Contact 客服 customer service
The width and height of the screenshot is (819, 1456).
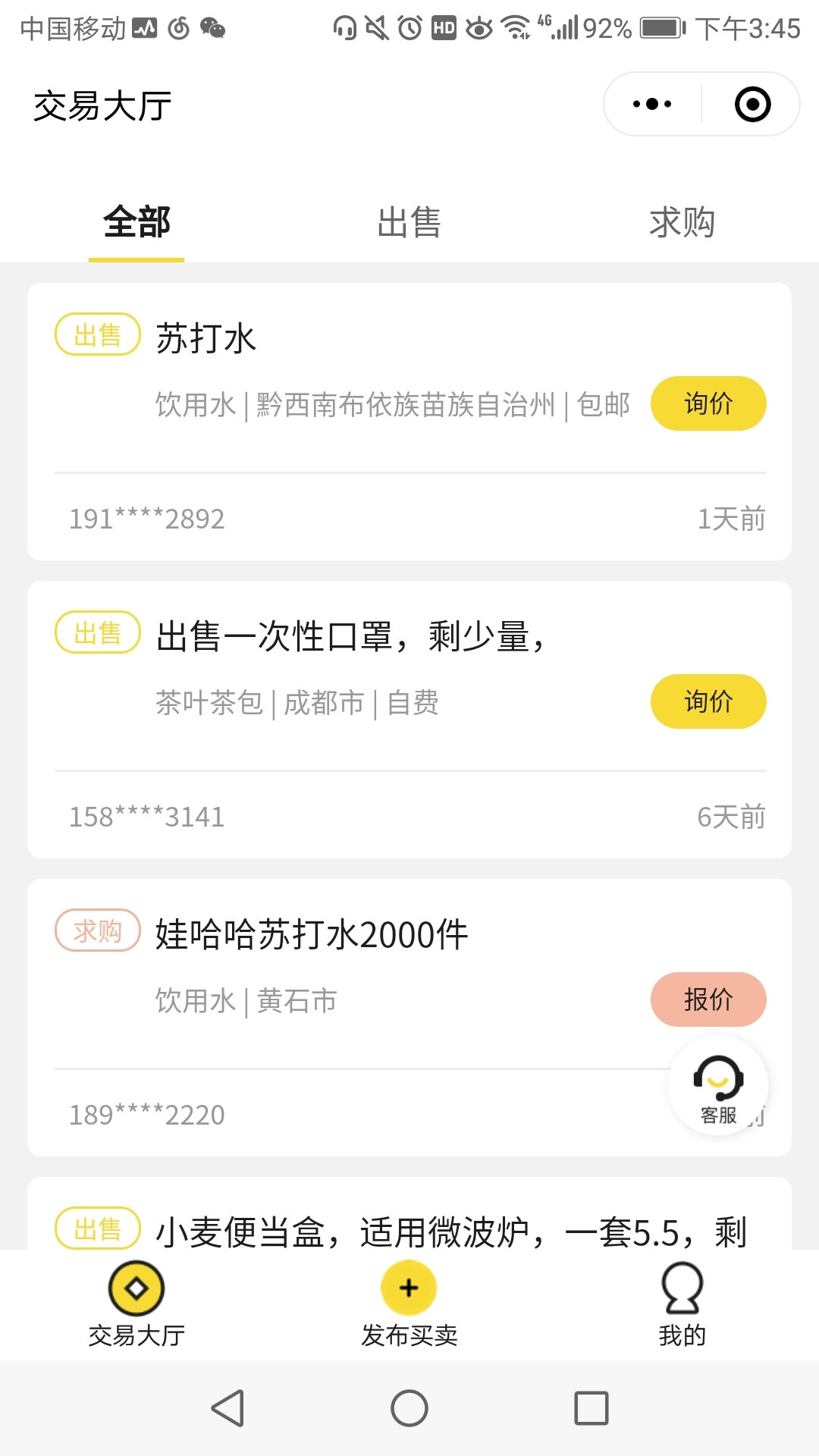[718, 1087]
